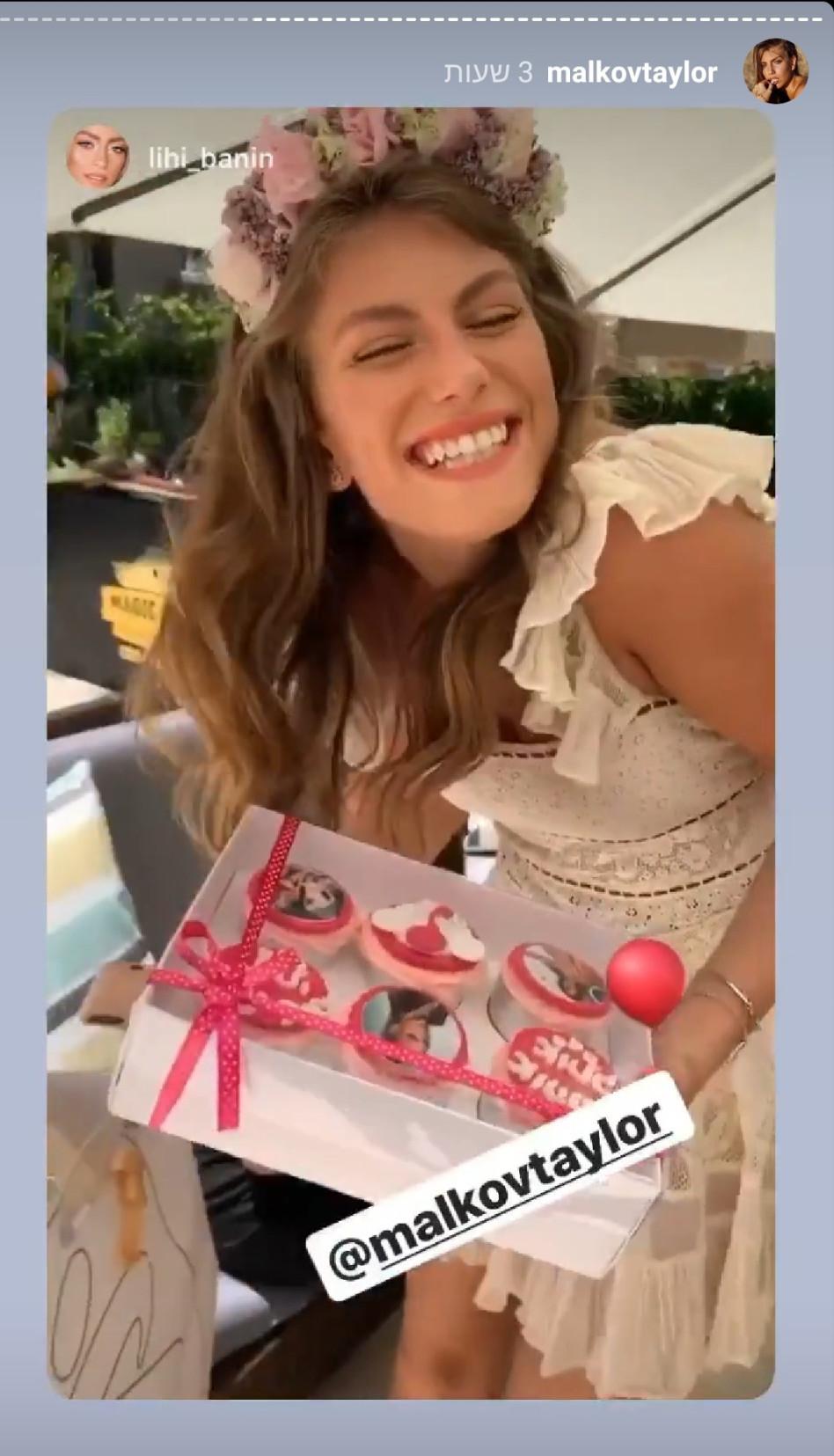Tap the malkovtaylor username in header
The height and width of the screenshot is (1456, 834).
coord(631,73)
